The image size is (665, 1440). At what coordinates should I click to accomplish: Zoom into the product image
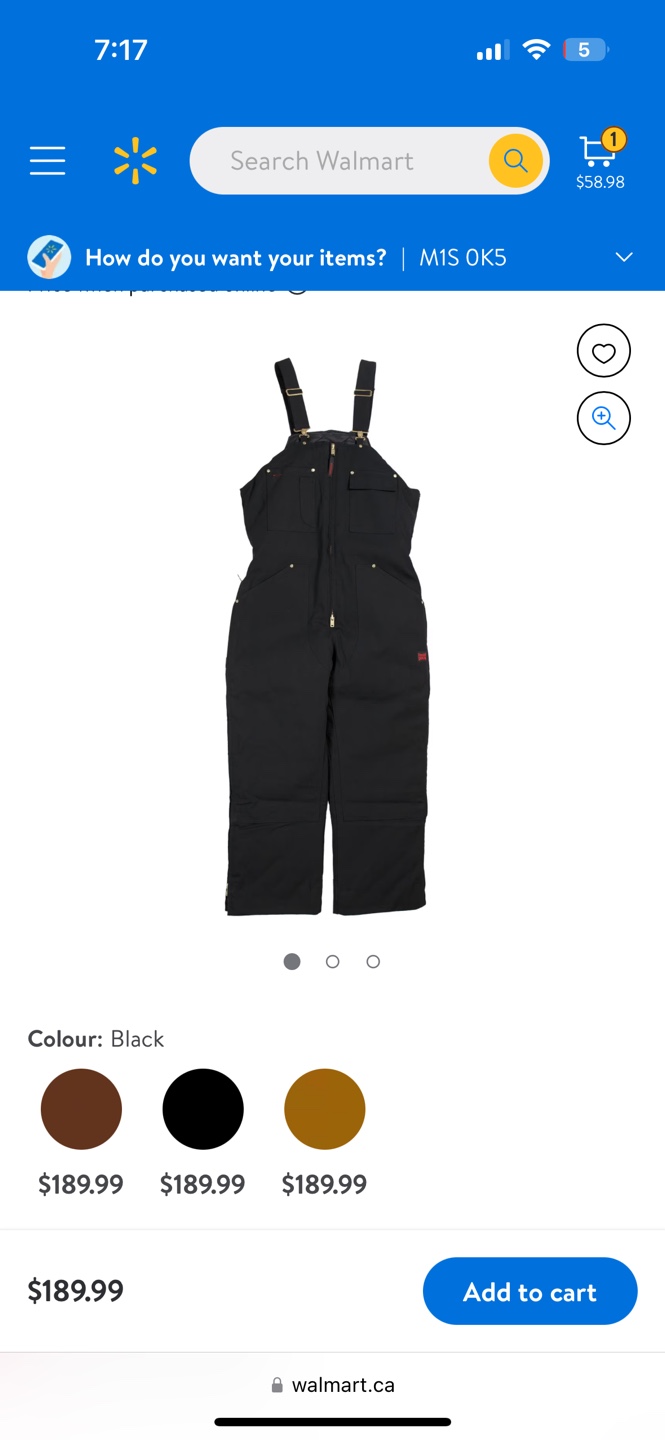click(x=604, y=418)
